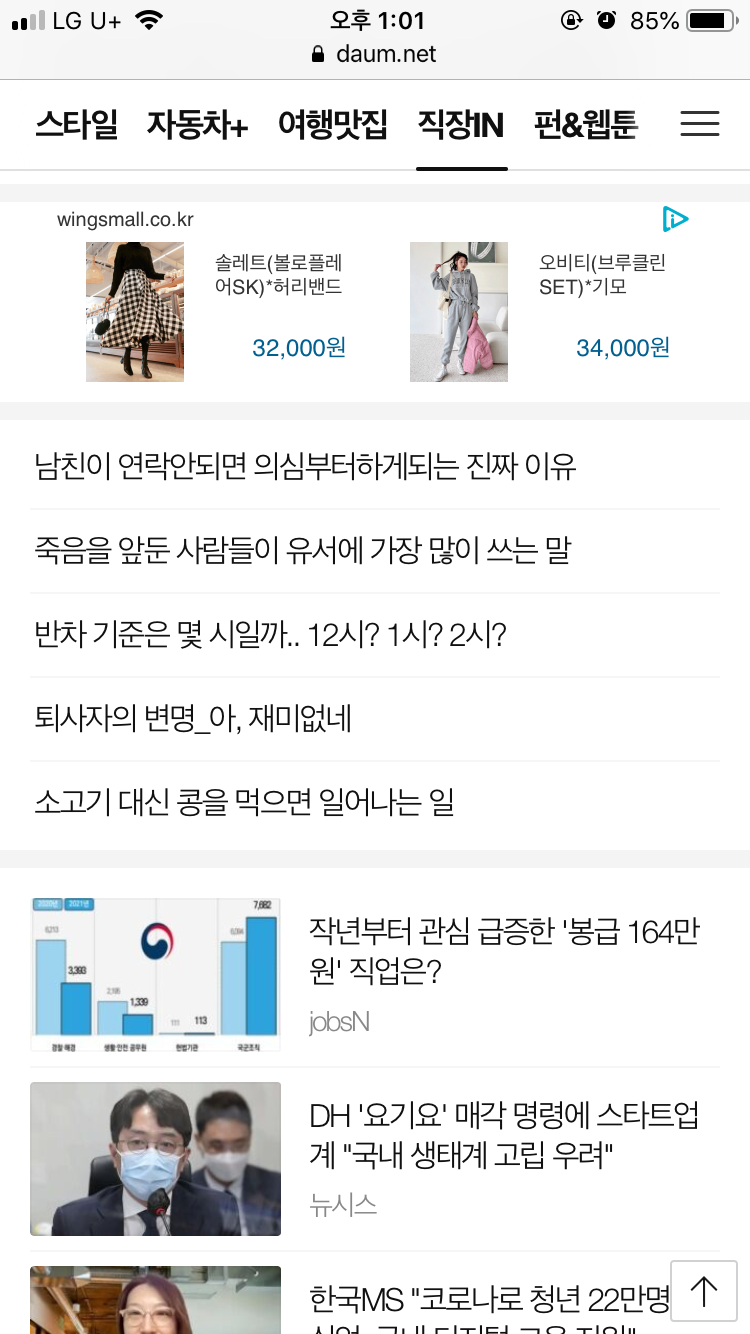The height and width of the screenshot is (1334, 750).
Task: Tap the scroll-to-top arrow button
Action: (704, 1289)
